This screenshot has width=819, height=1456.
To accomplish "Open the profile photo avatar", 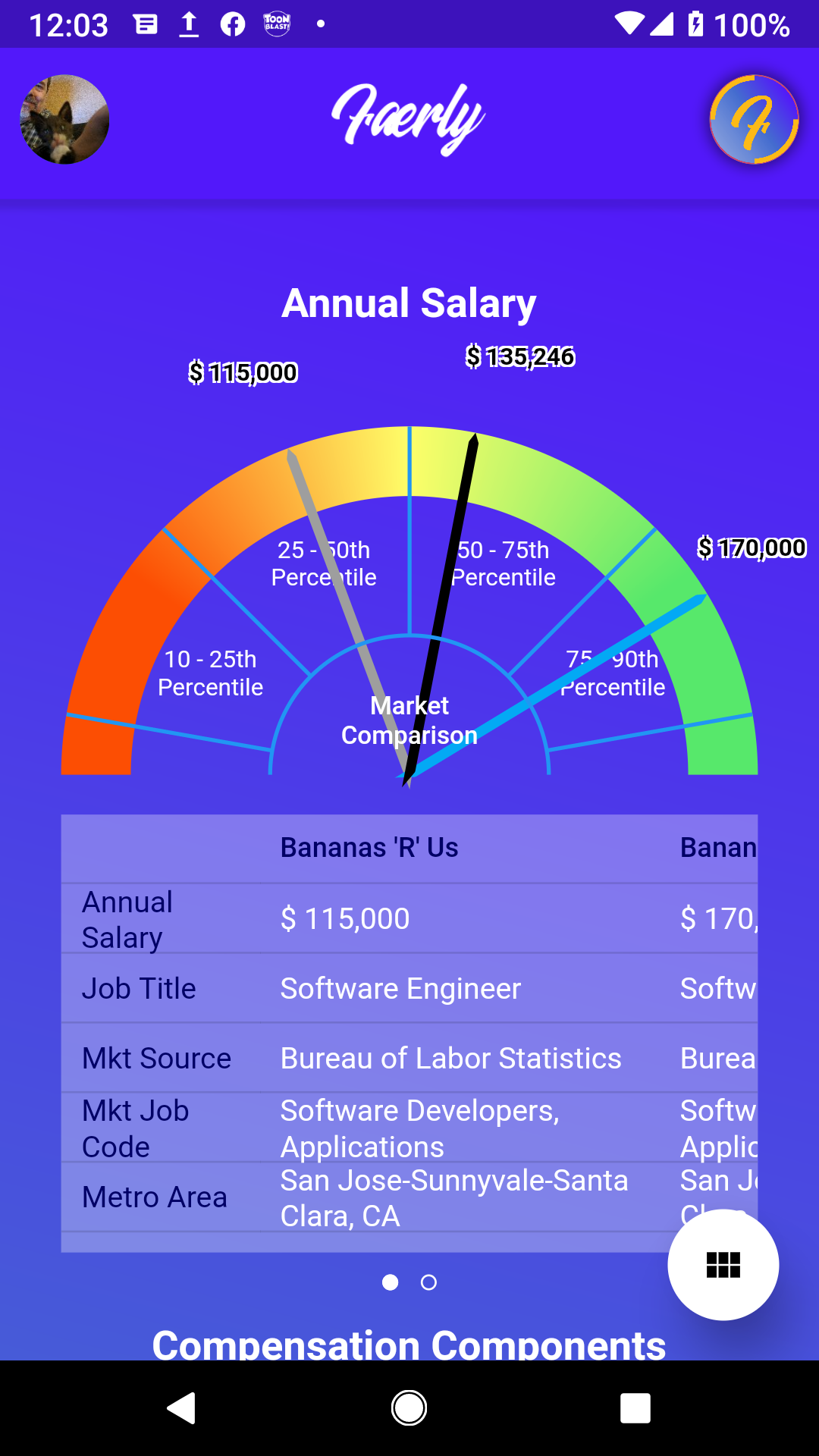I will coord(64,119).
